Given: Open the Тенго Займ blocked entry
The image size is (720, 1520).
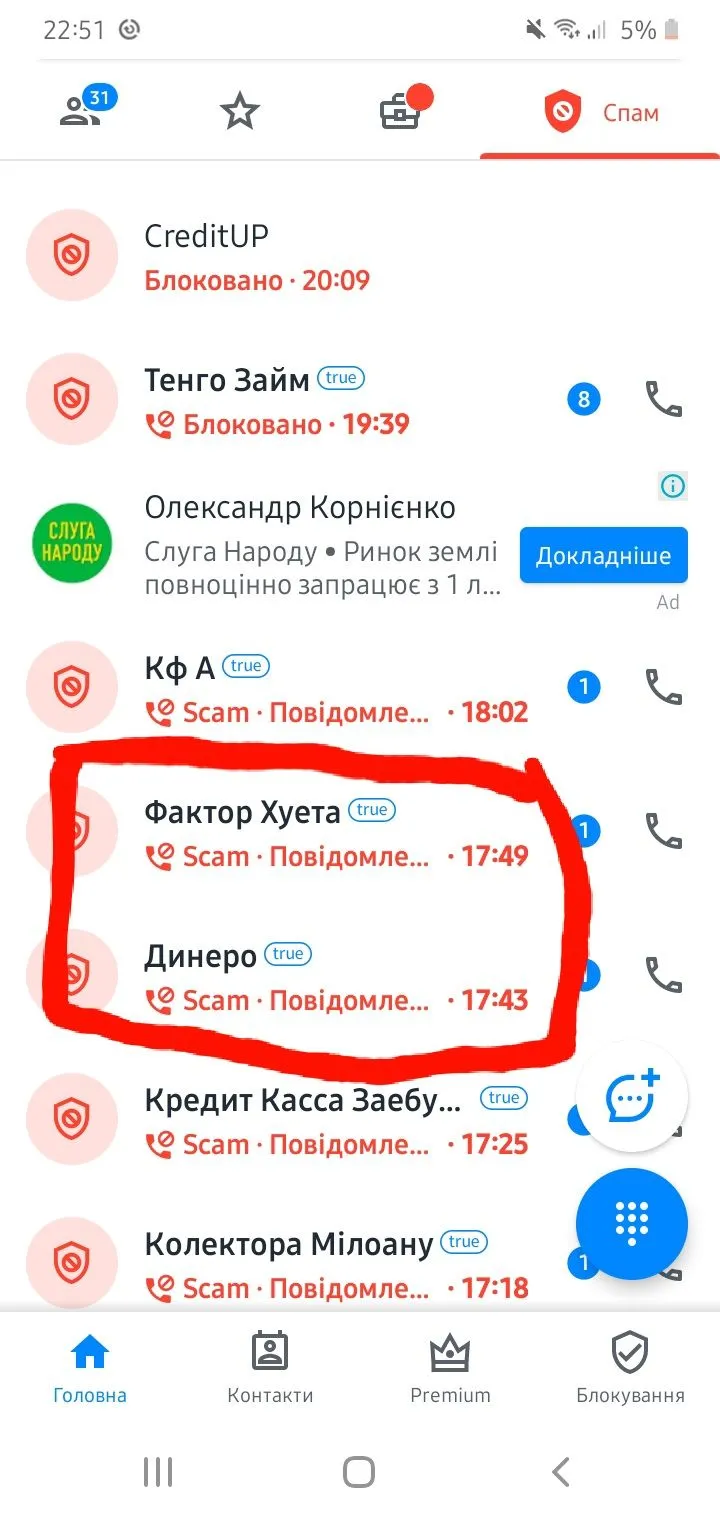Looking at the screenshot, I should pyautogui.click(x=300, y=401).
